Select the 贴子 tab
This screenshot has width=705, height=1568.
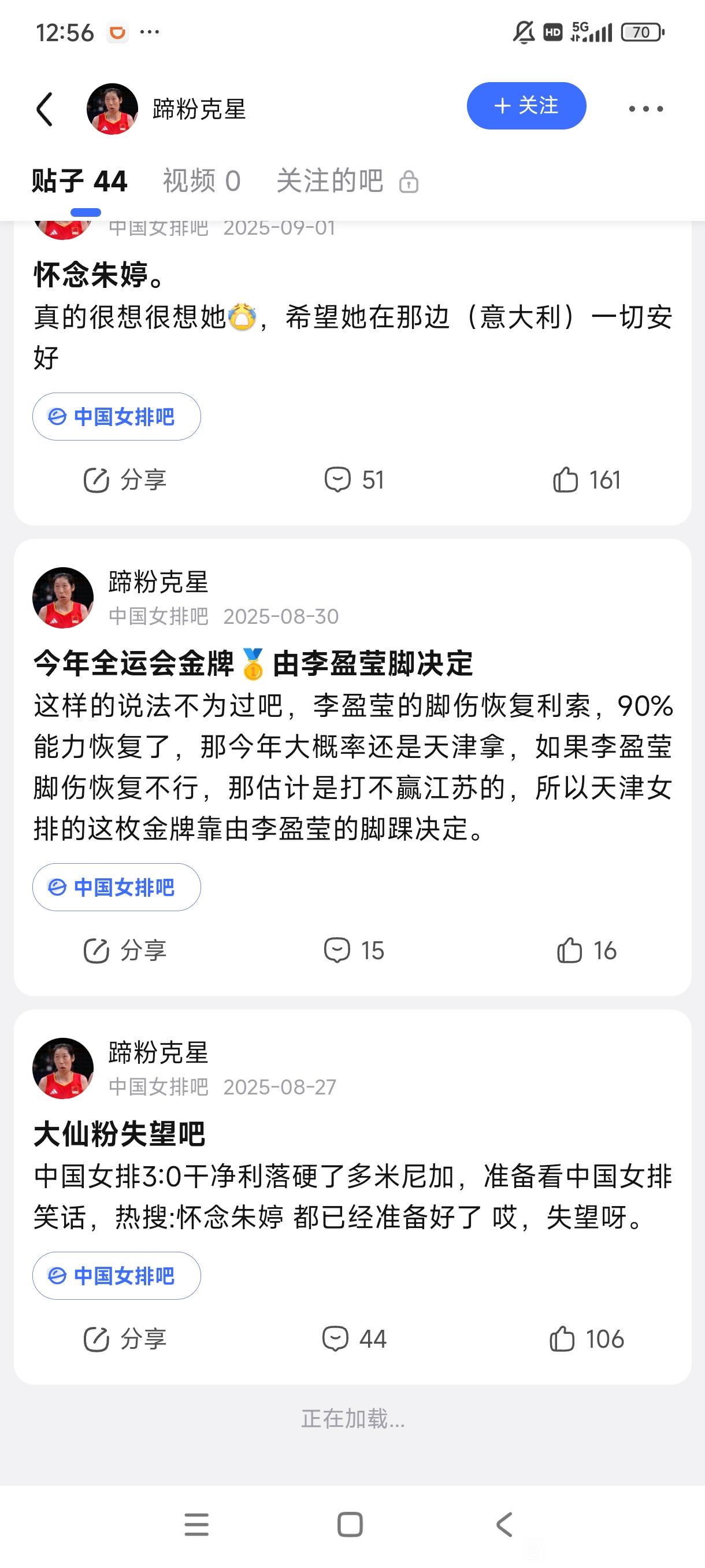[x=80, y=182]
